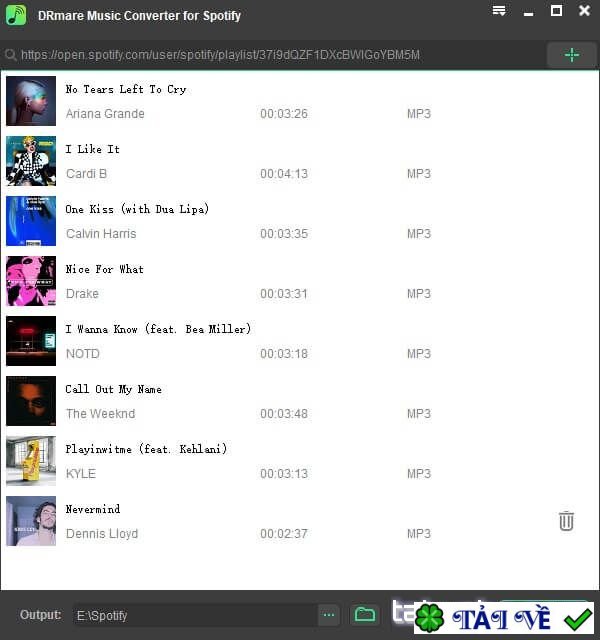
Task: Browse output location with three-dots button
Action: (328, 615)
